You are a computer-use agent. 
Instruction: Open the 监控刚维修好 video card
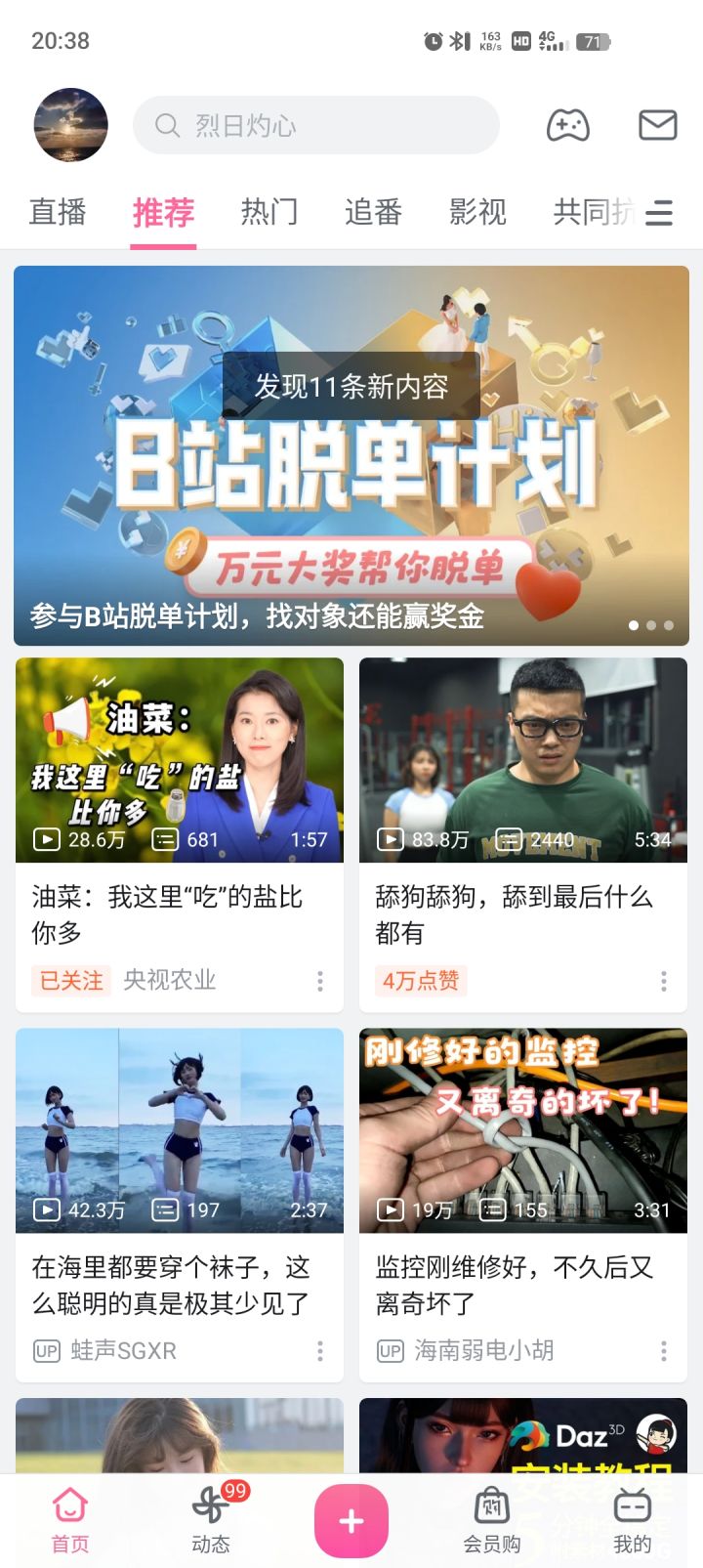click(x=523, y=1205)
